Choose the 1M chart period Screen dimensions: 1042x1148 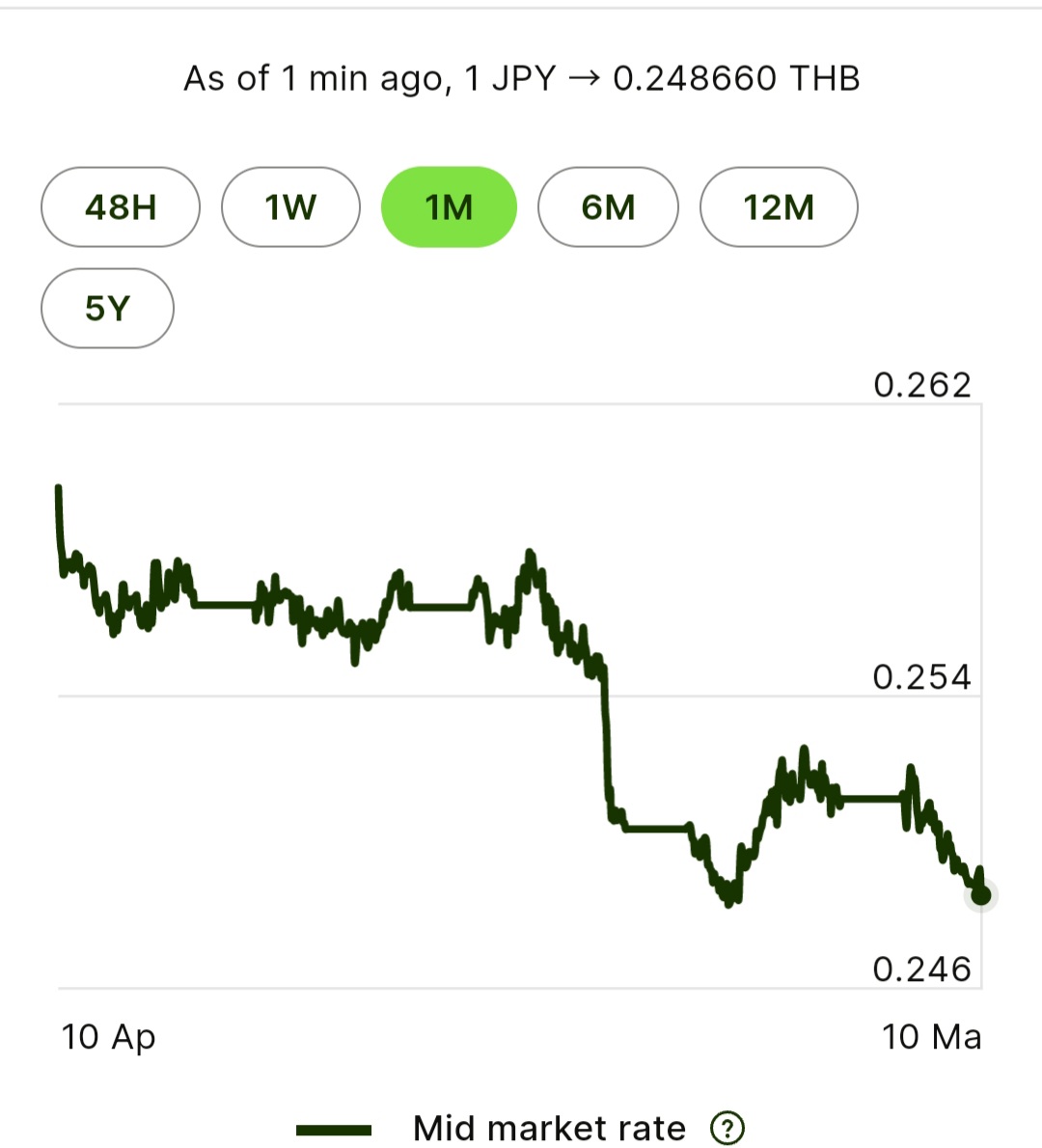(449, 207)
